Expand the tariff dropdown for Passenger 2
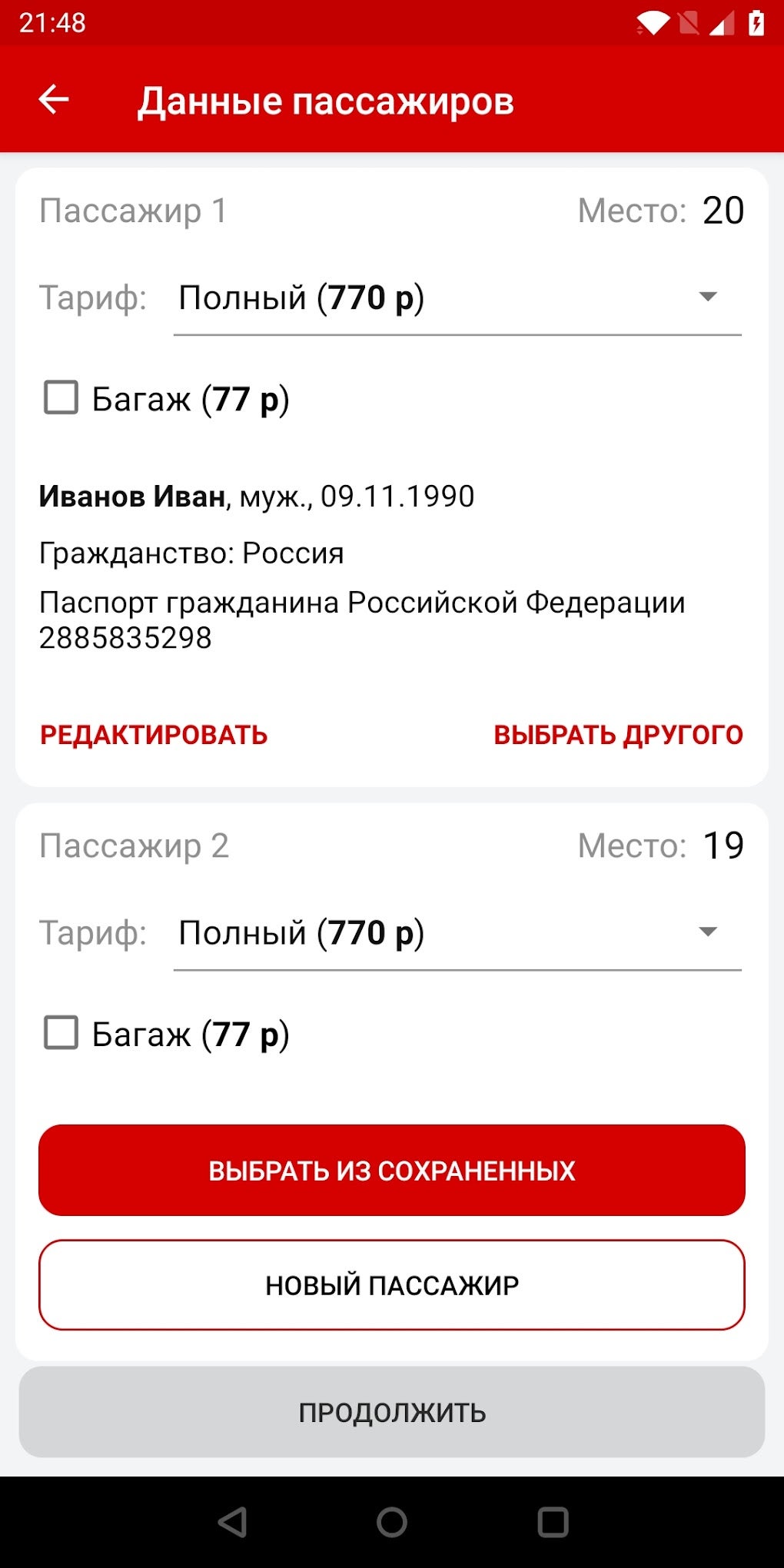Viewport: 784px width, 1568px height. coord(457,933)
